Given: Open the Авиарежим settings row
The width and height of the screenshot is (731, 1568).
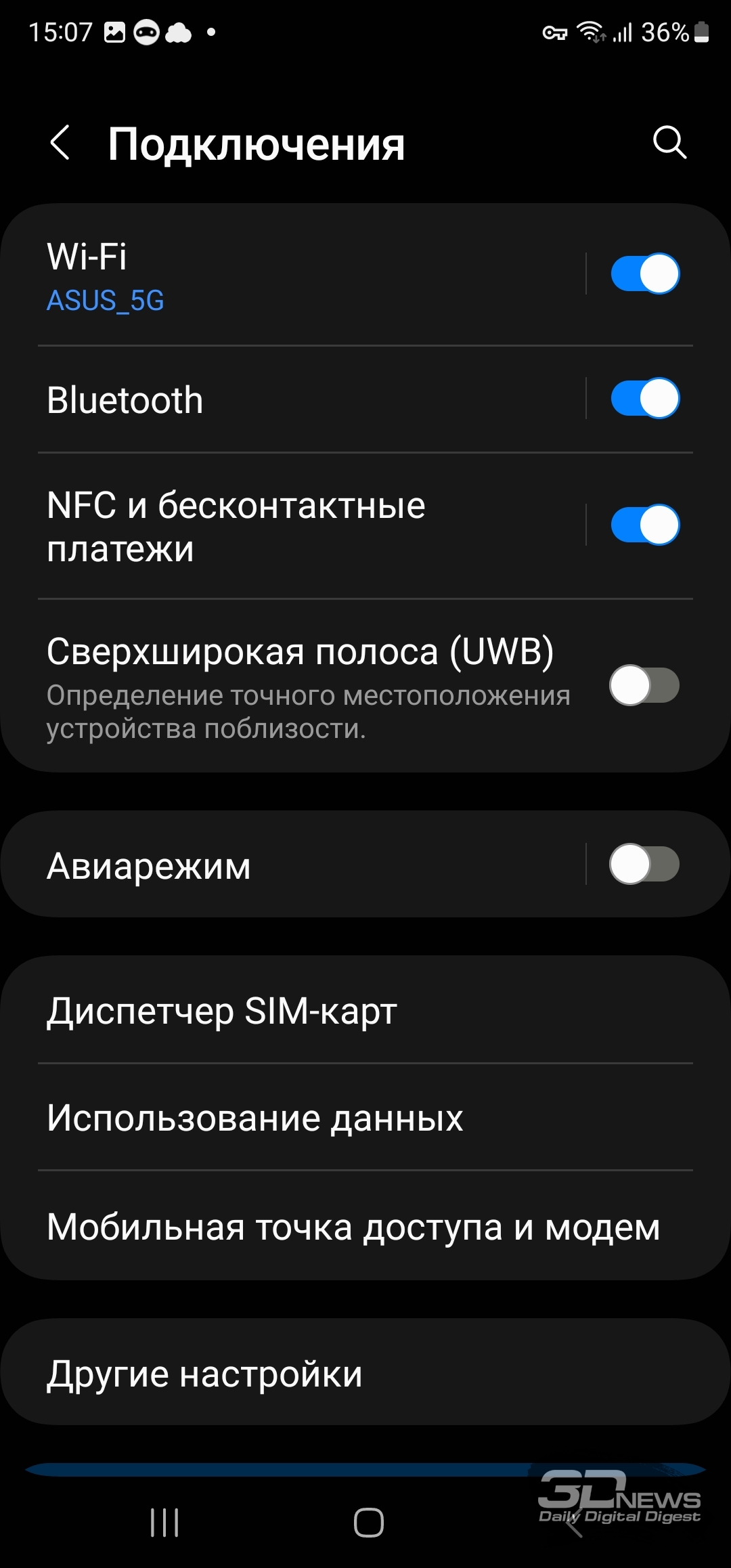Looking at the screenshot, I should point(311,865).
